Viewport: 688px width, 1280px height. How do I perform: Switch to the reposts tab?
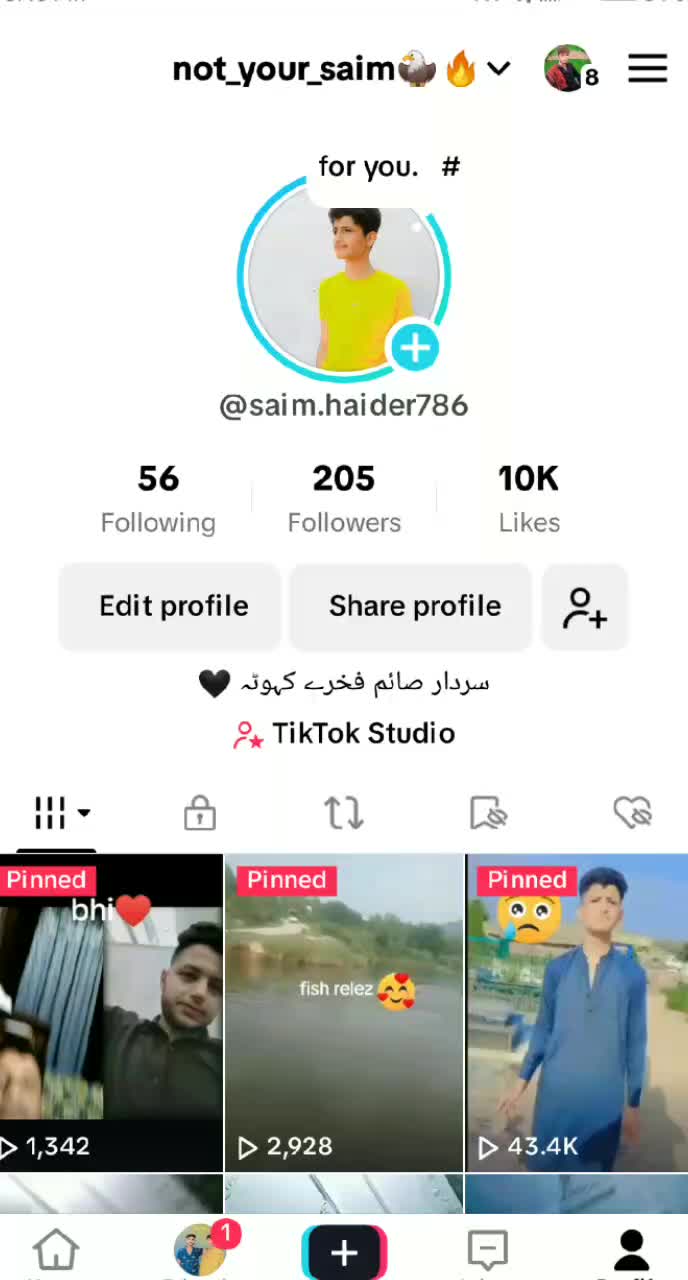[344, 813]
